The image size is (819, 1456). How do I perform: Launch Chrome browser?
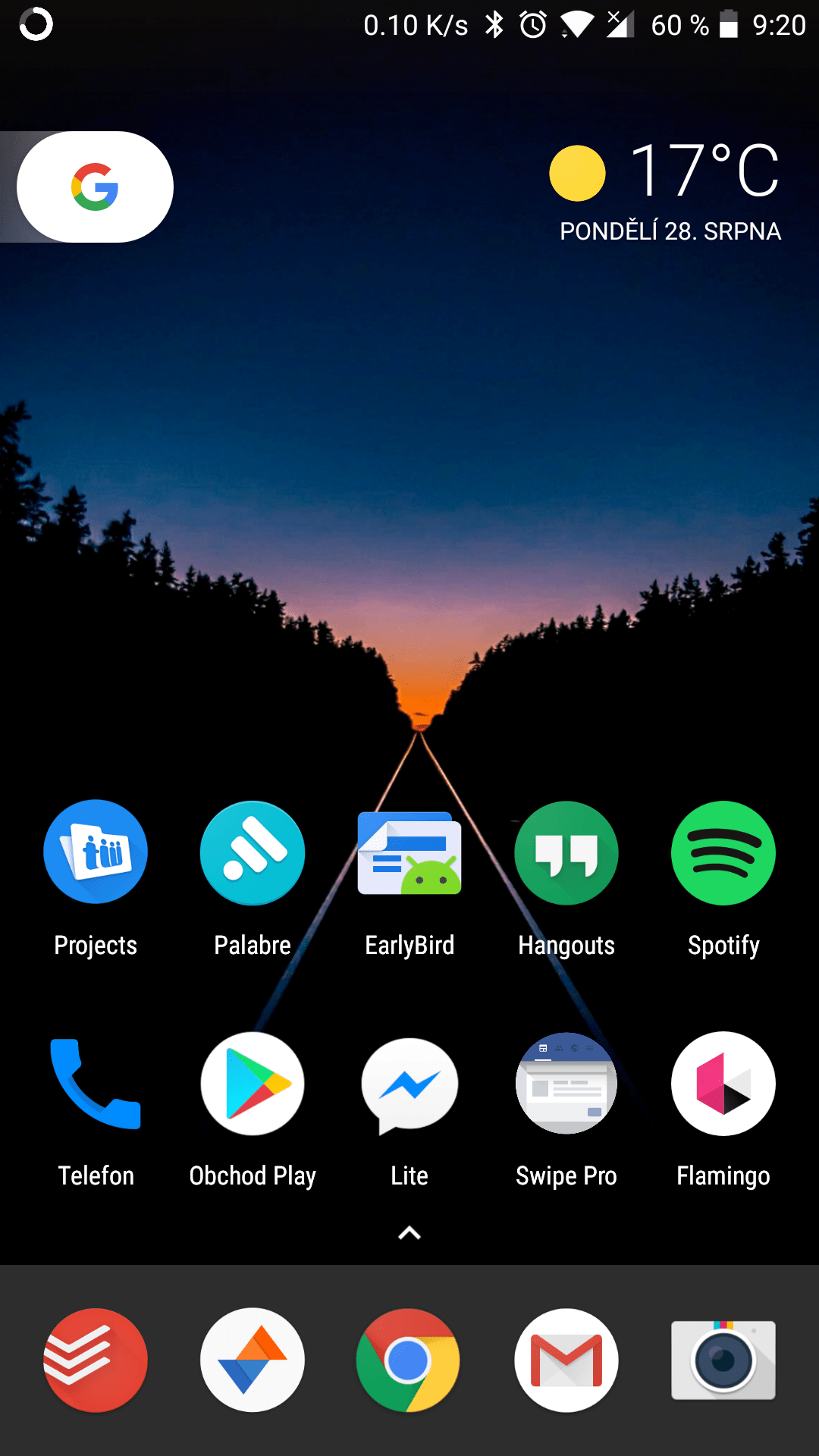click(x=409, y=1360)
